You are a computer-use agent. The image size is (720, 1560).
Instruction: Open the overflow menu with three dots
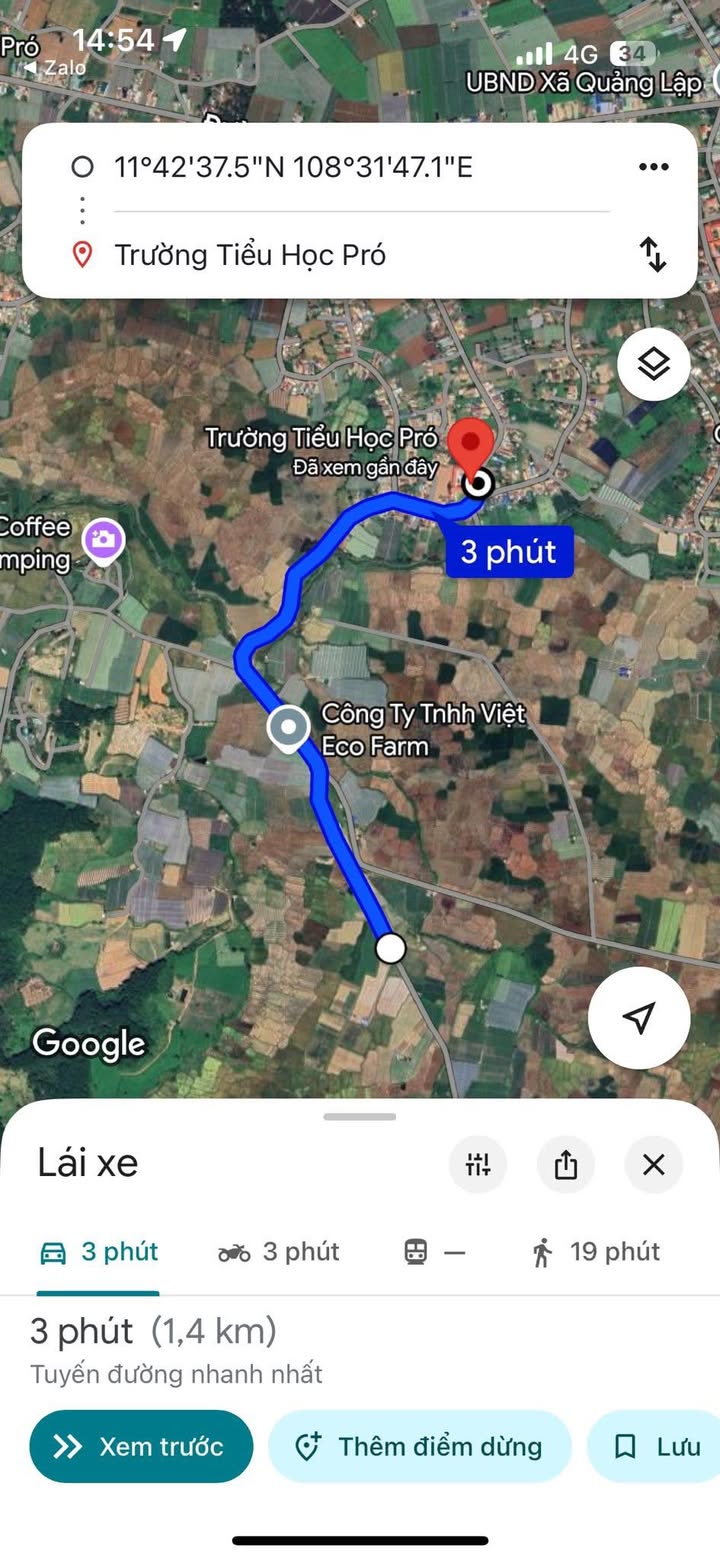click(653, 167)
